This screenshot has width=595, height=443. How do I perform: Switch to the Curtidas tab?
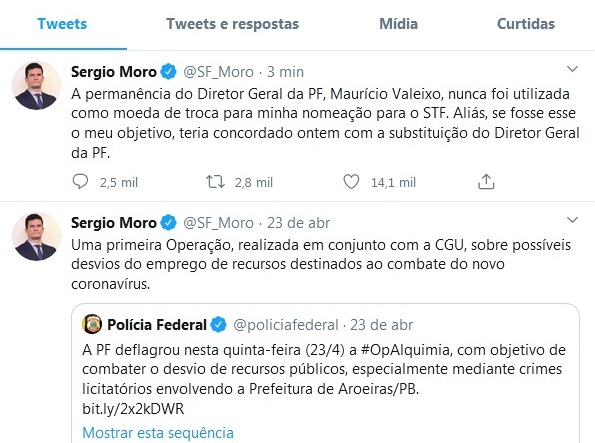click(526, 24)
